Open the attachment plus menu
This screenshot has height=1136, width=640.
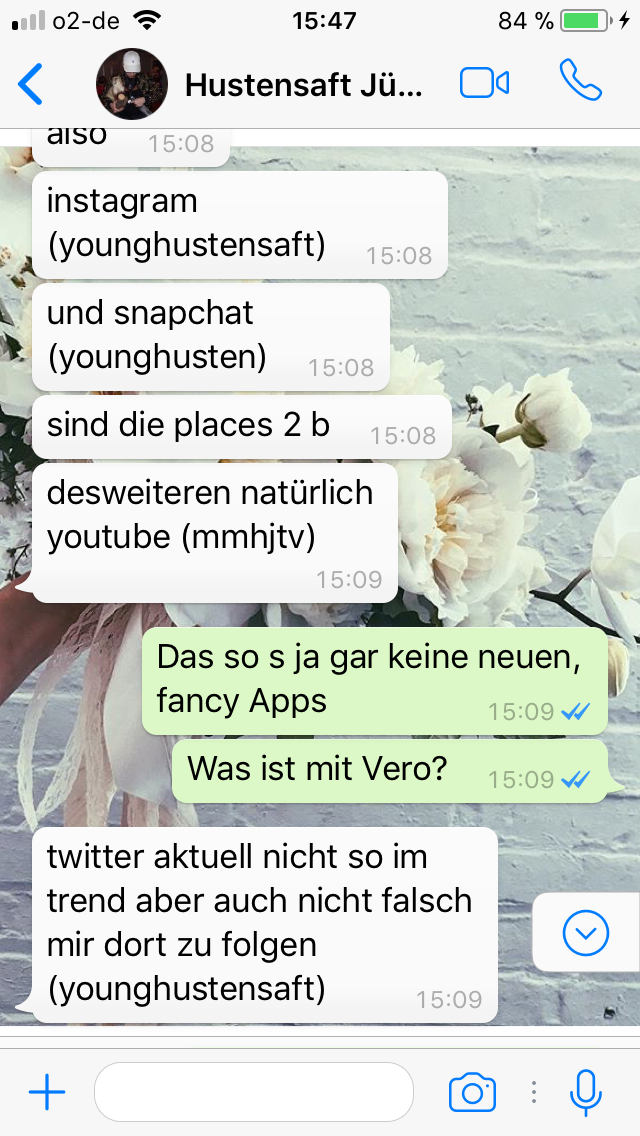47,1092
